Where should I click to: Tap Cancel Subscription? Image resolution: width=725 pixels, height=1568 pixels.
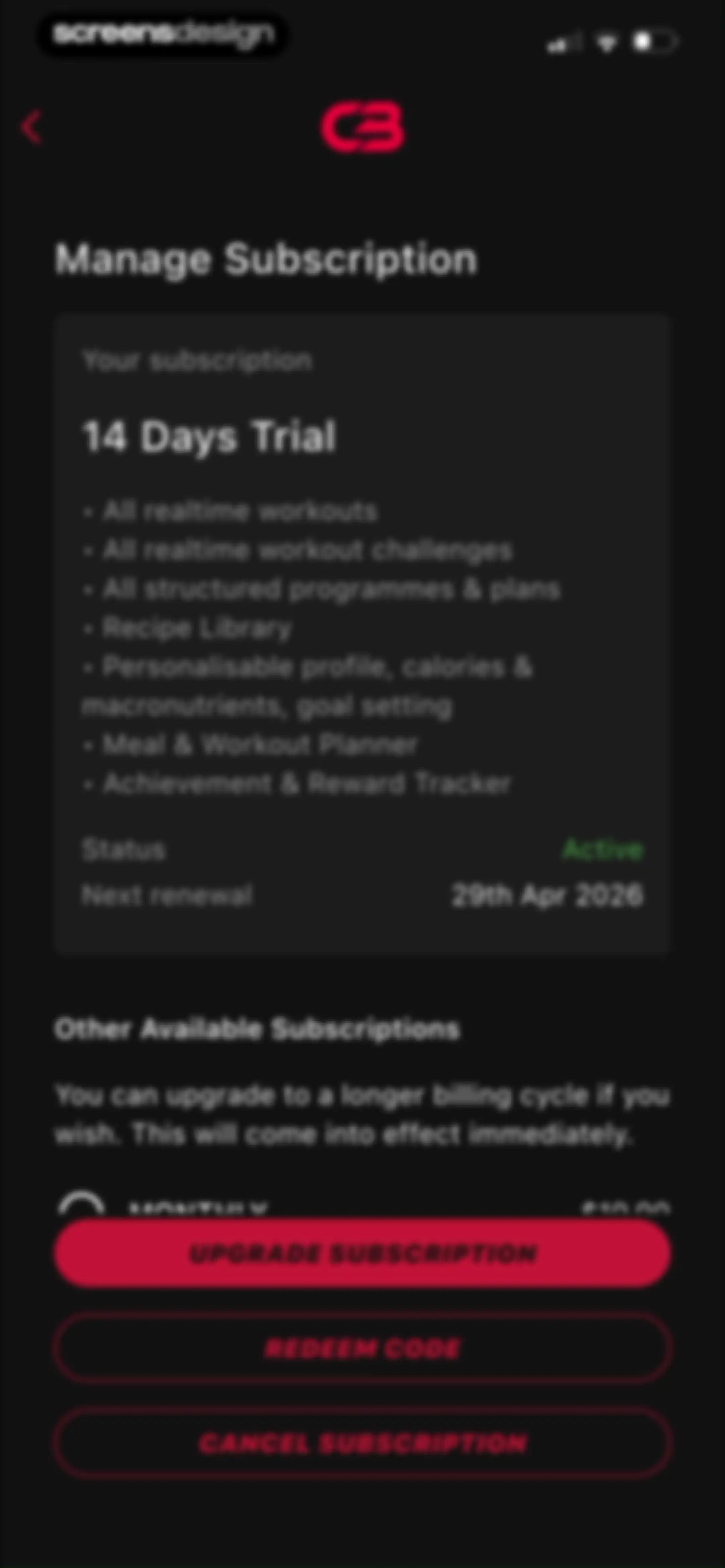pyautogui.click(x=363, y=1443)
